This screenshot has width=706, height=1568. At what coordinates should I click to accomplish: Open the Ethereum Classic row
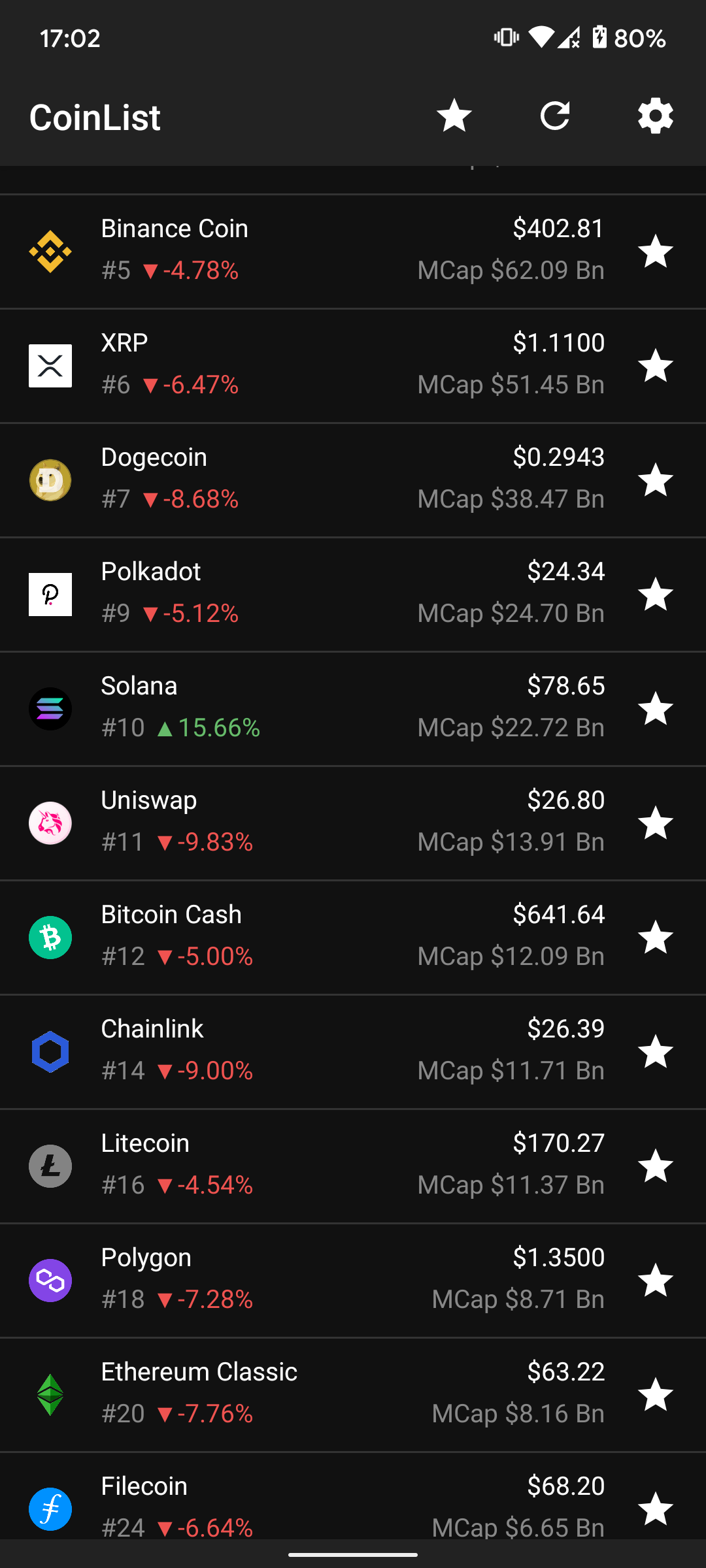click(353, 1395)
